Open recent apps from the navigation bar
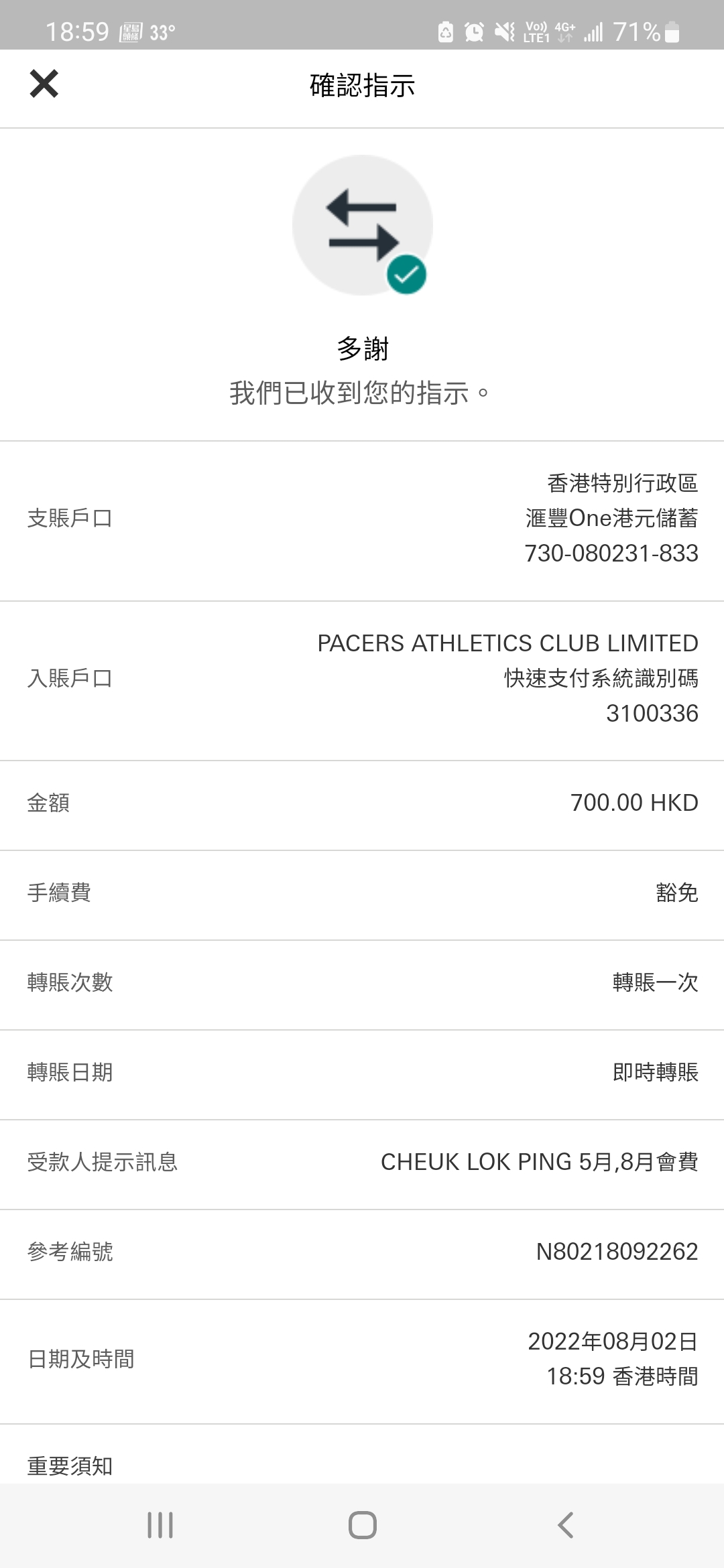724x1568 pixels. [160, 1525]
